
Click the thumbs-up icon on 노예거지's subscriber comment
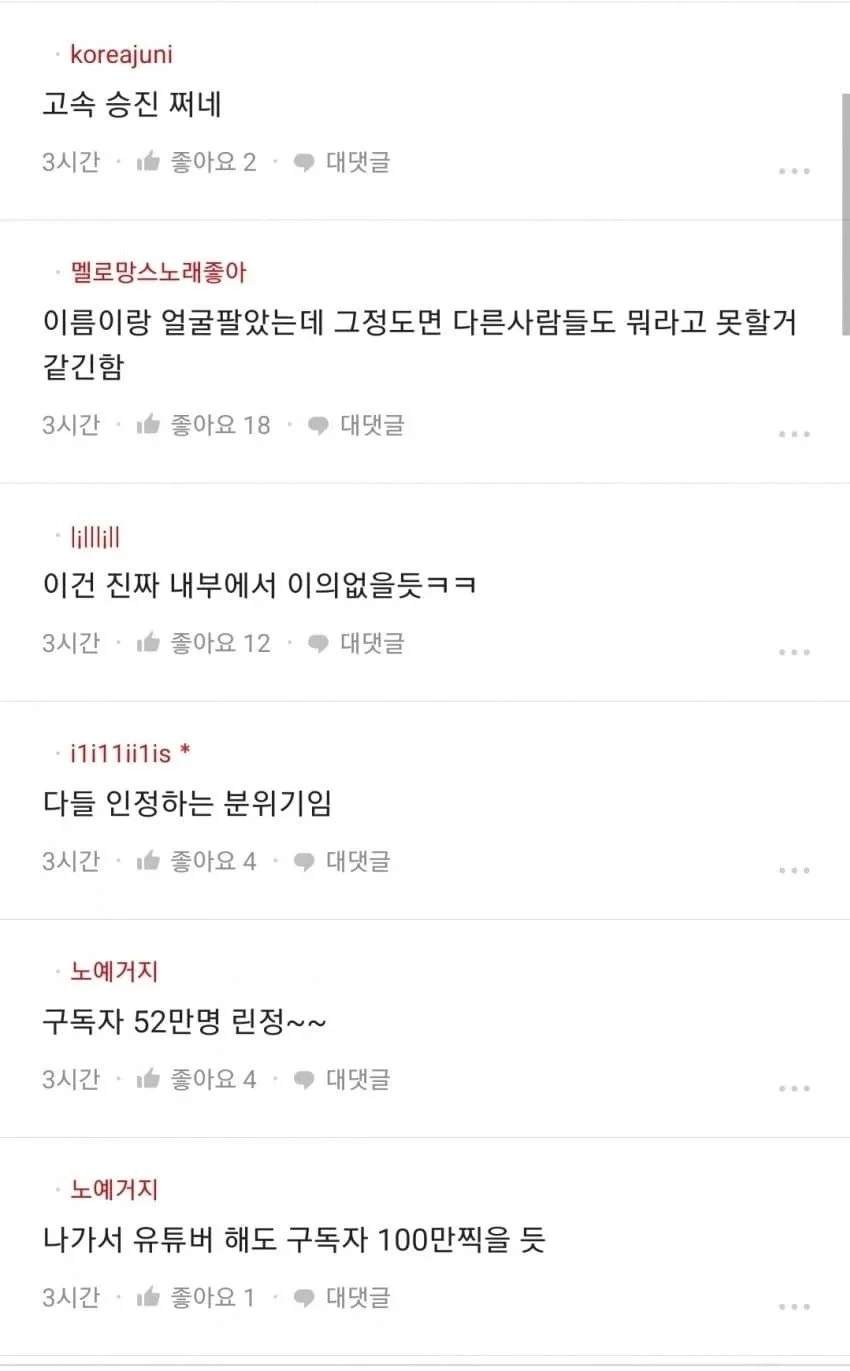(149, 1078)
